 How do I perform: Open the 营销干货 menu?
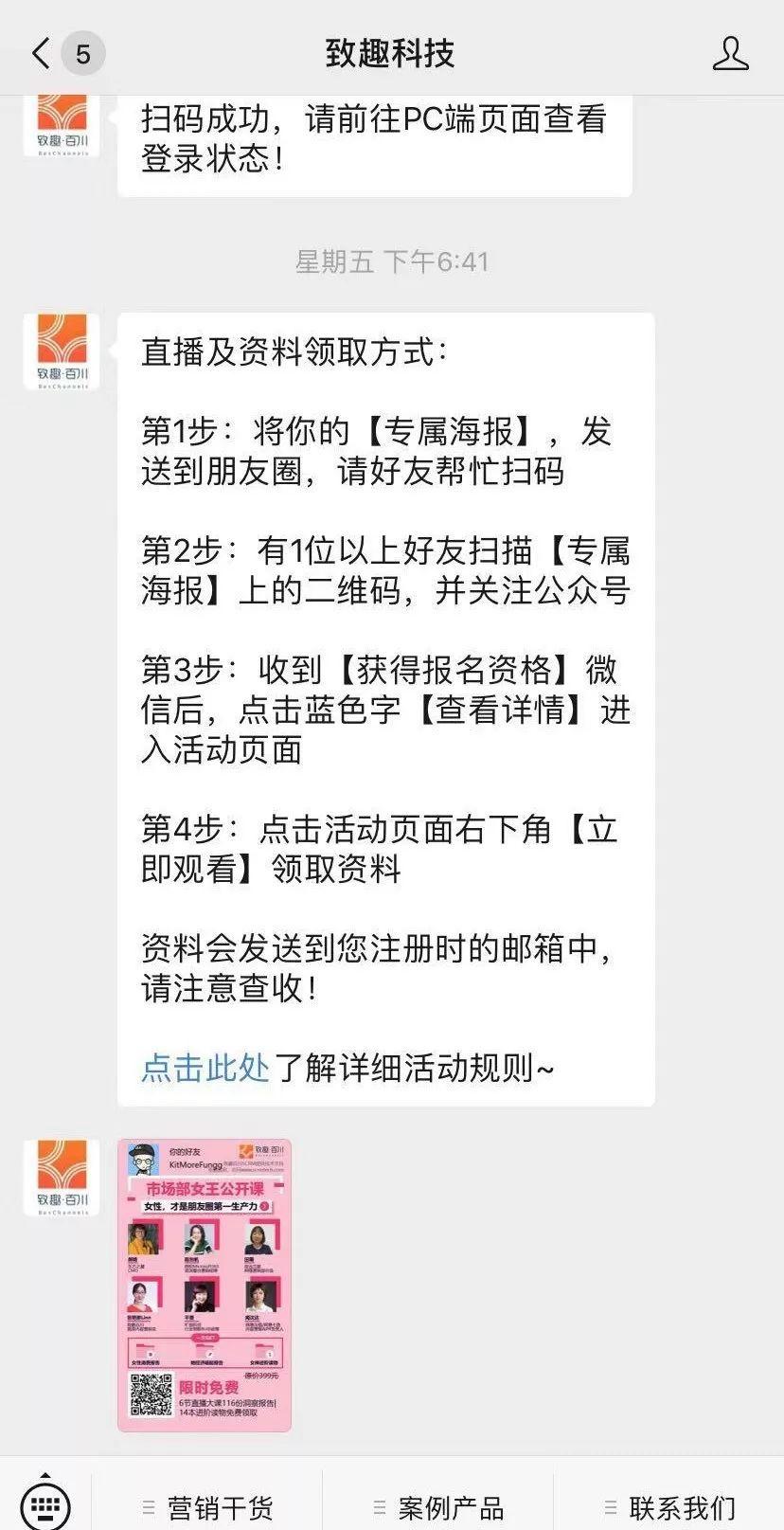click(x=207, y=1506)
